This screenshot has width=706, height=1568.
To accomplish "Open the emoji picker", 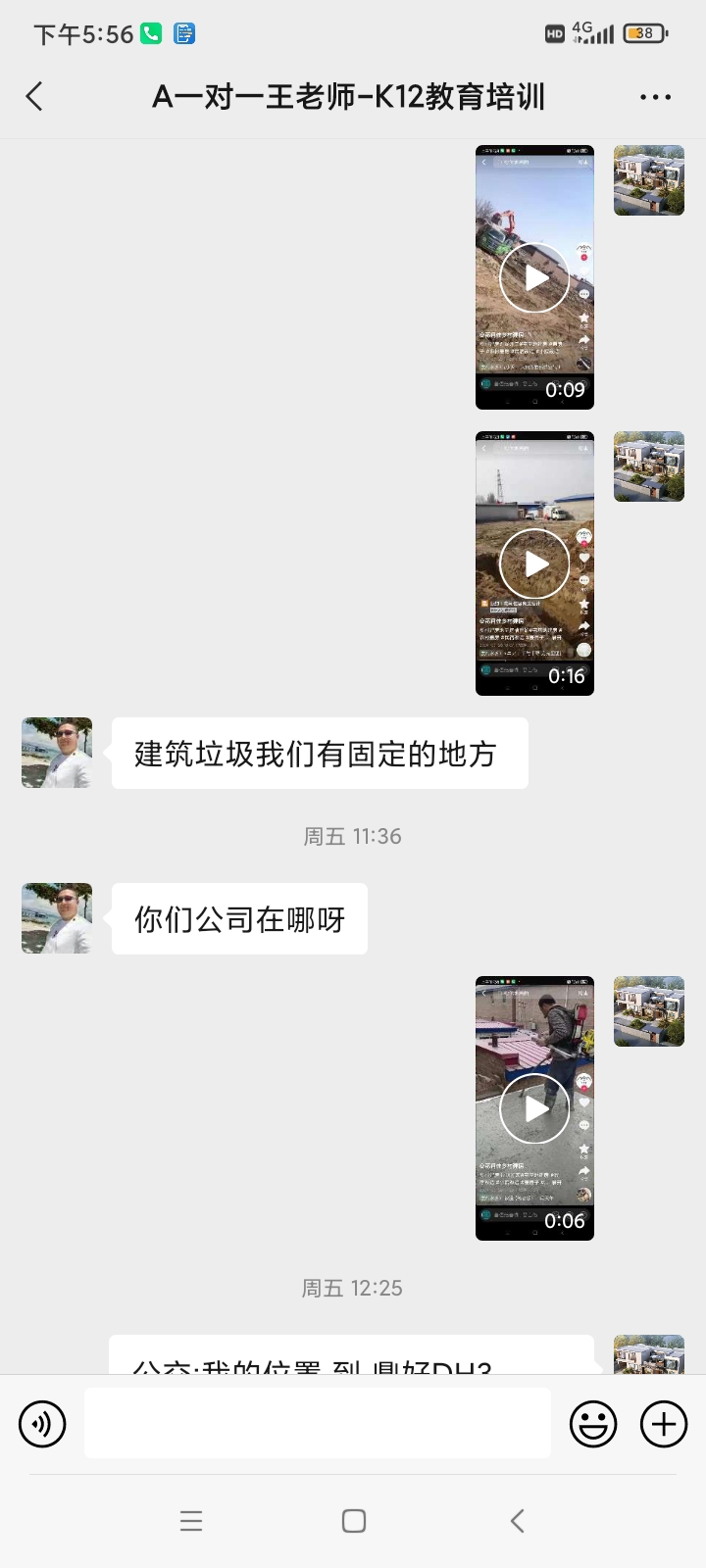I will pos(593,1424).
